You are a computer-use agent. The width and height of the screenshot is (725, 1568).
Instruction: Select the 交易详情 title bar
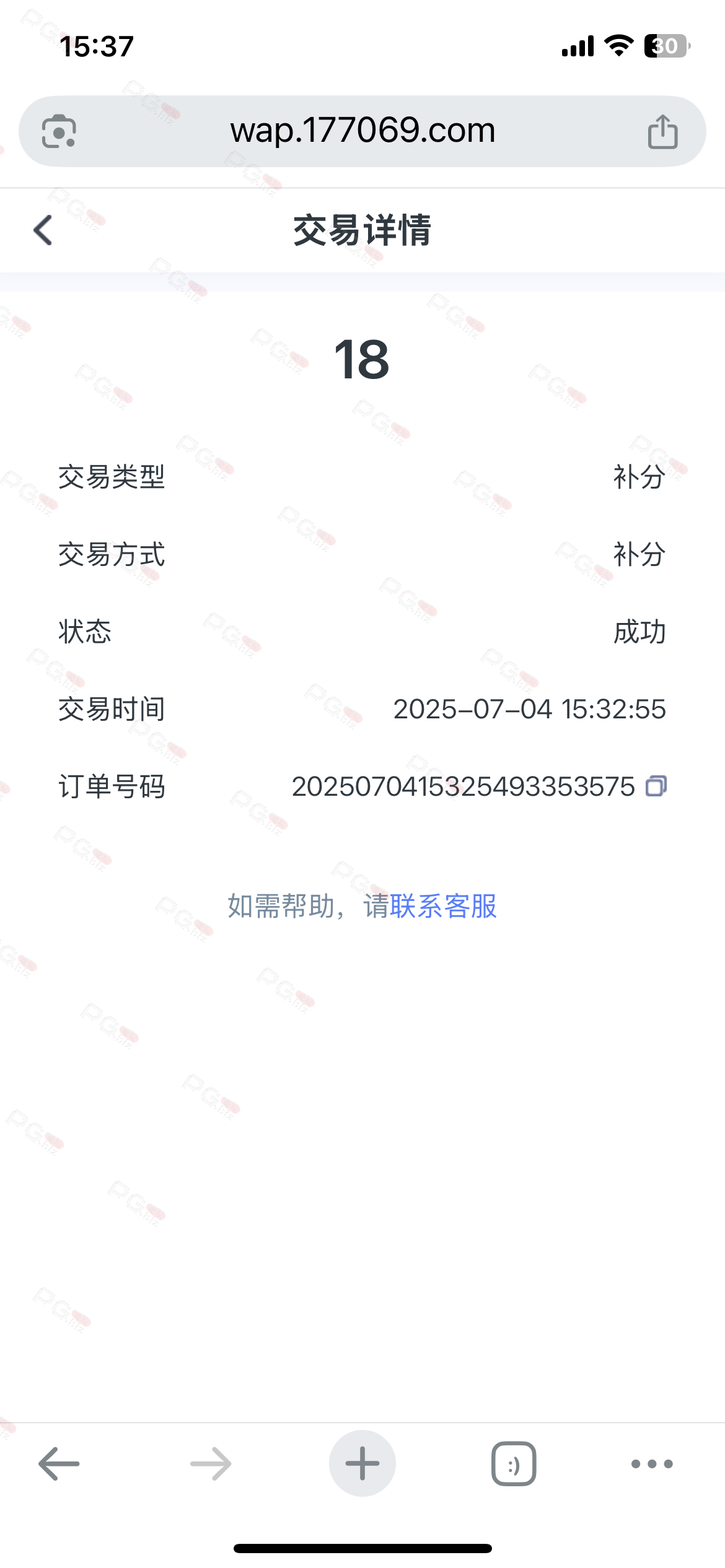pyautogui.click(x=362, y=230)
